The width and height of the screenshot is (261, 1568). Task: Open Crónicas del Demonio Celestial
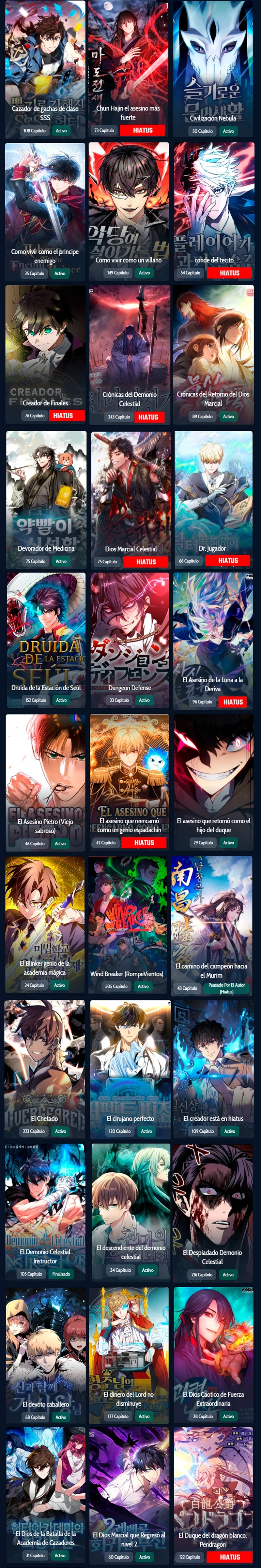coord(129,354)
